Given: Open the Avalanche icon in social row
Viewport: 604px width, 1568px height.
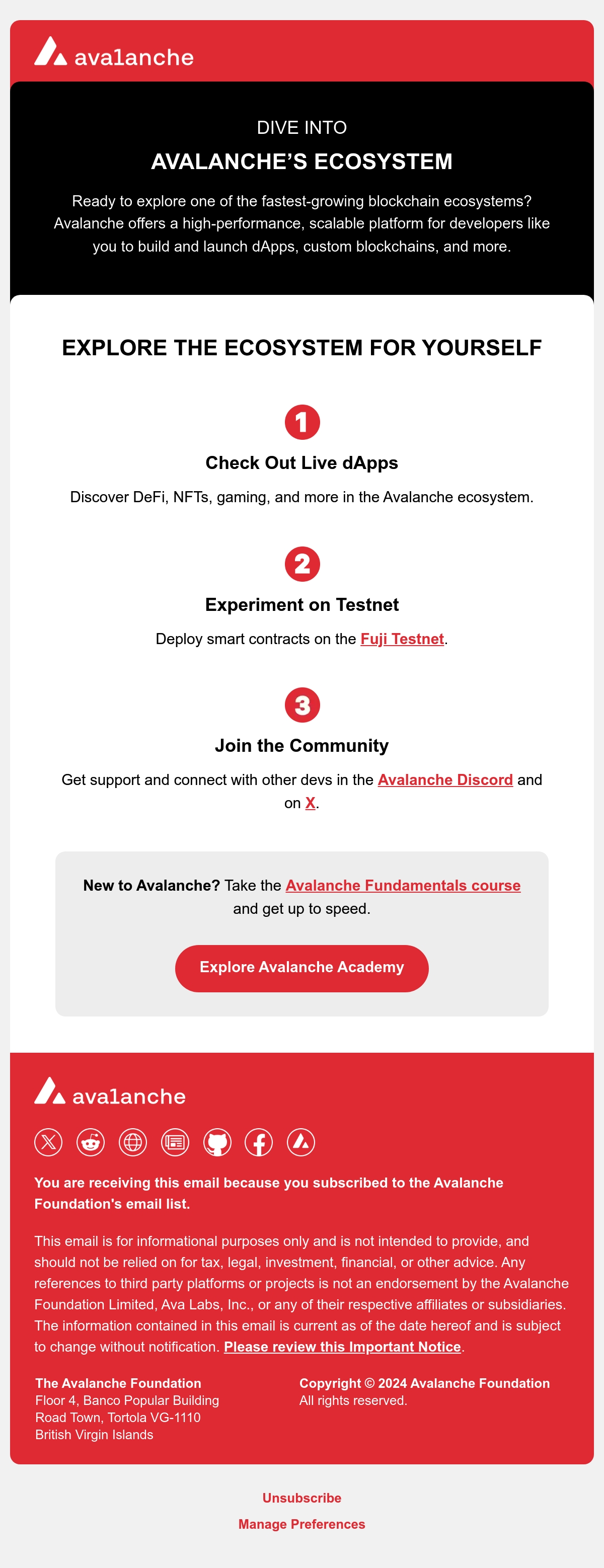Looking at the screenshot, I should 301,1142.
